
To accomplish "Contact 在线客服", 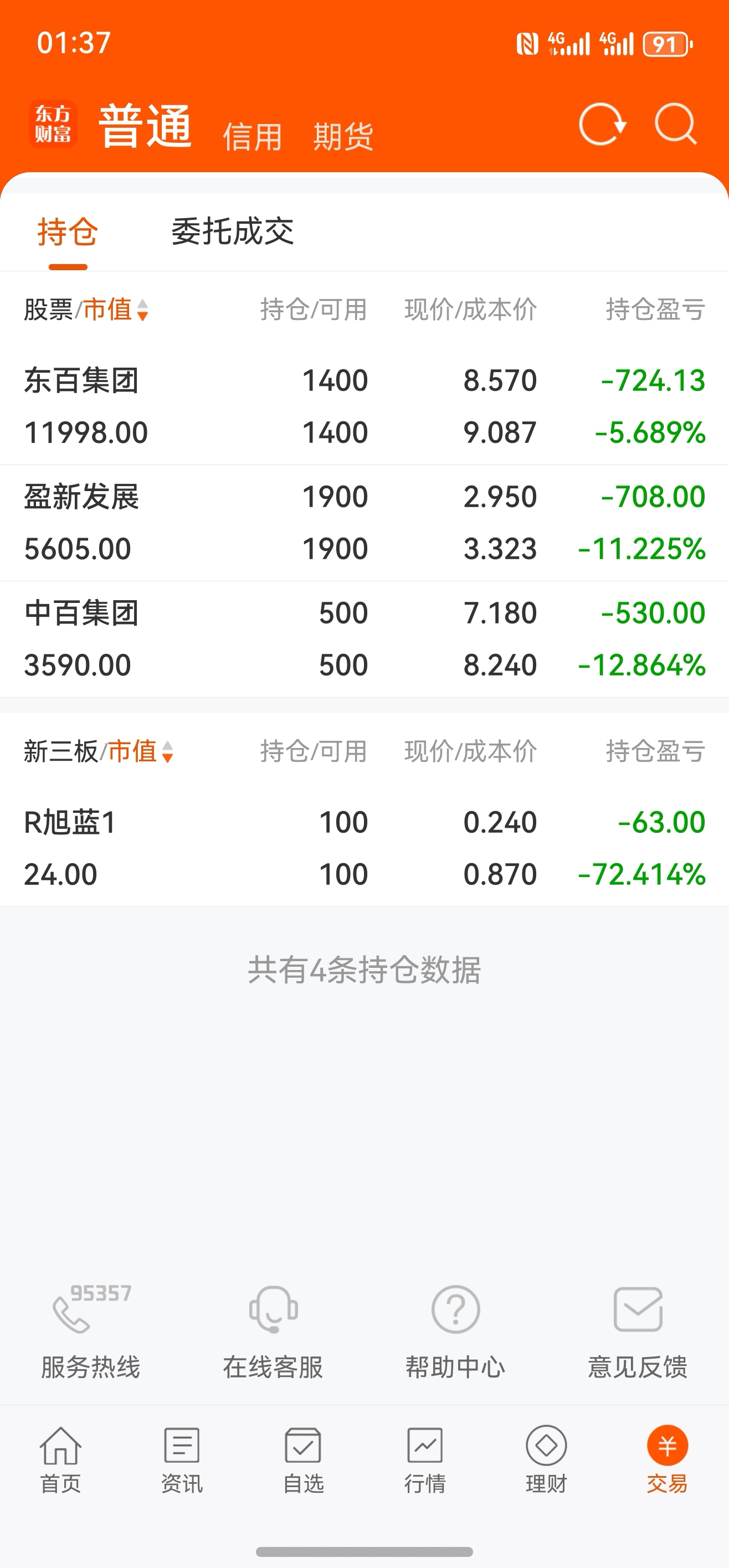I will (x=273, y=1332).
